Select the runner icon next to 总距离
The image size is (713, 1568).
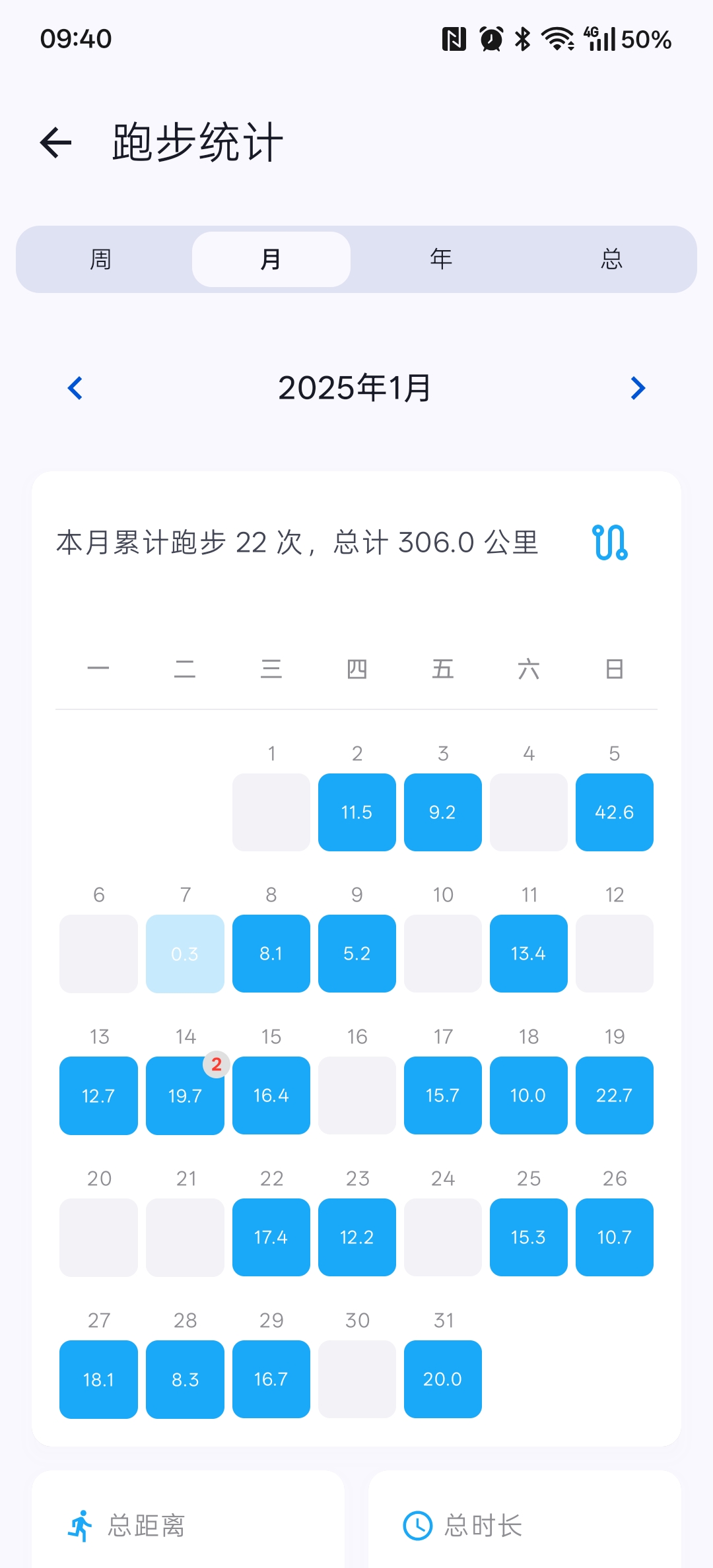(x=81, y=1525)
